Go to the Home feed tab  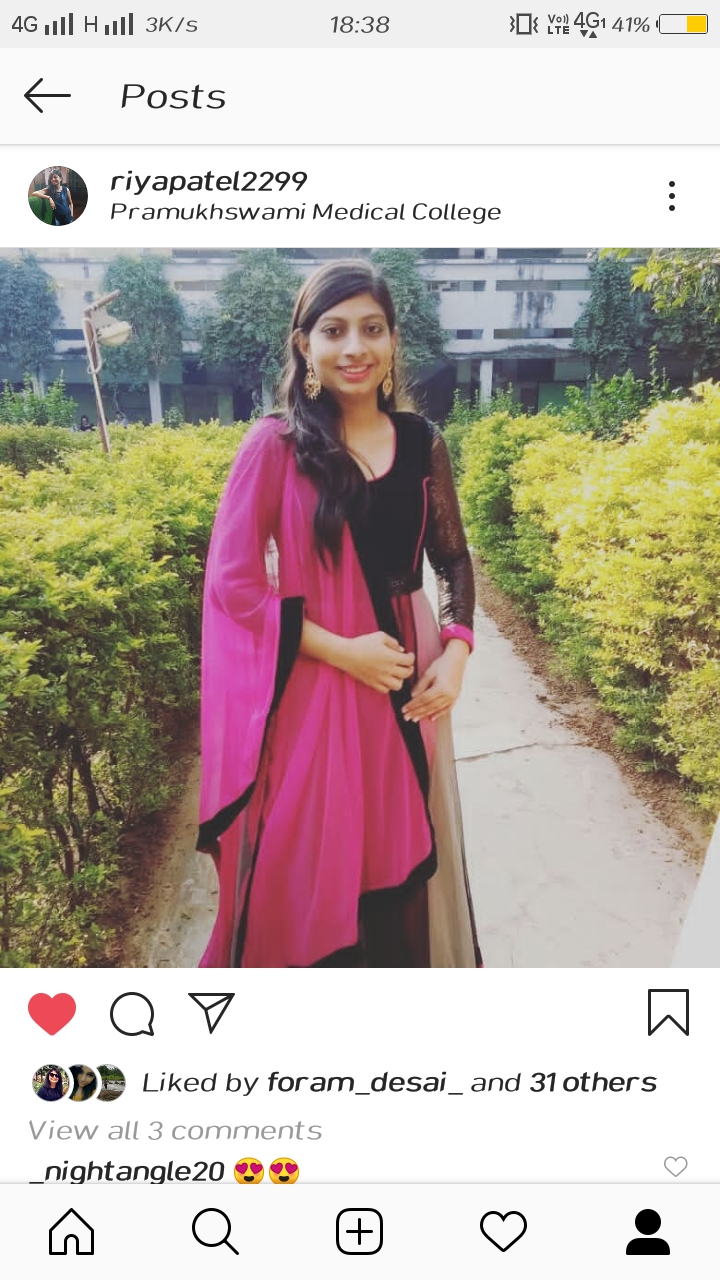coord(72,1232)
